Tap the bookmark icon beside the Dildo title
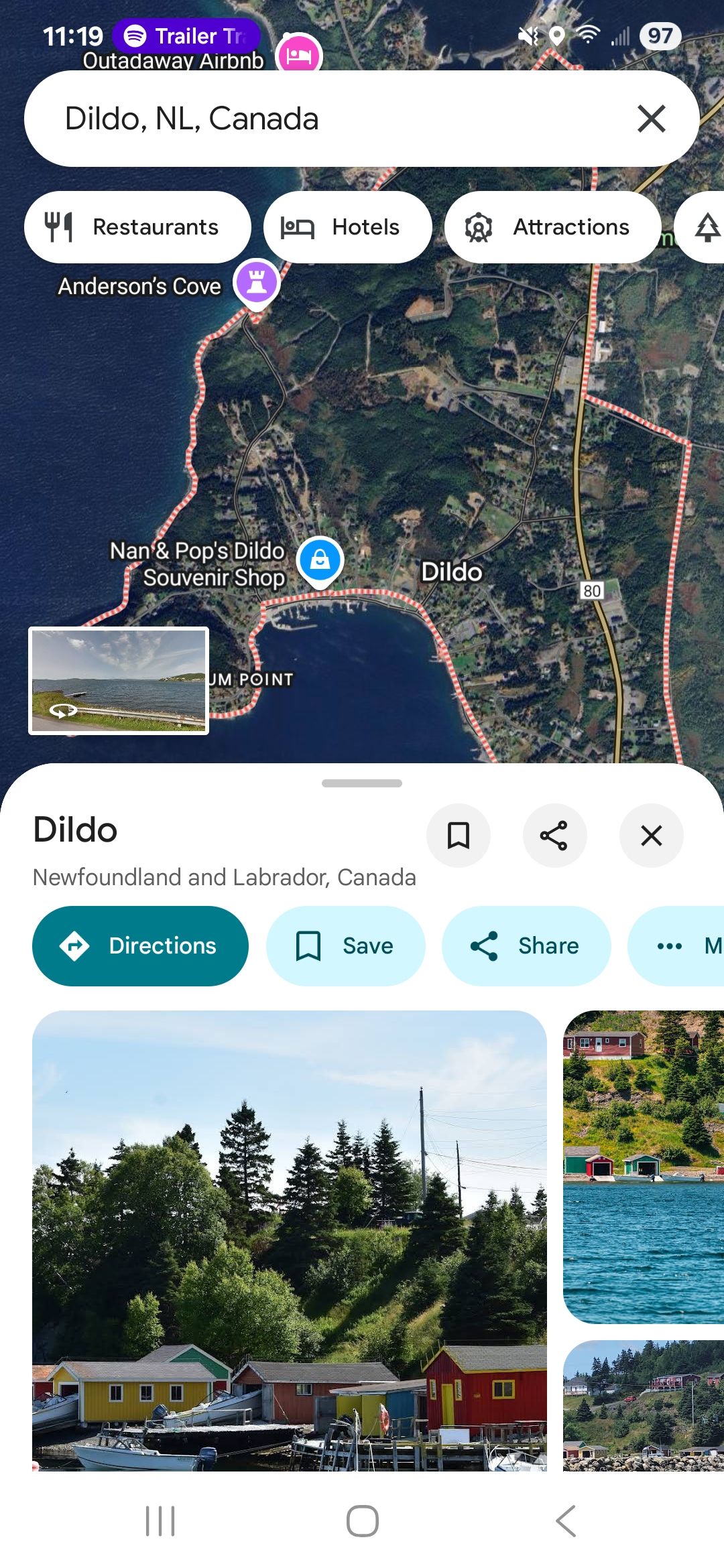 click(459, 836)
